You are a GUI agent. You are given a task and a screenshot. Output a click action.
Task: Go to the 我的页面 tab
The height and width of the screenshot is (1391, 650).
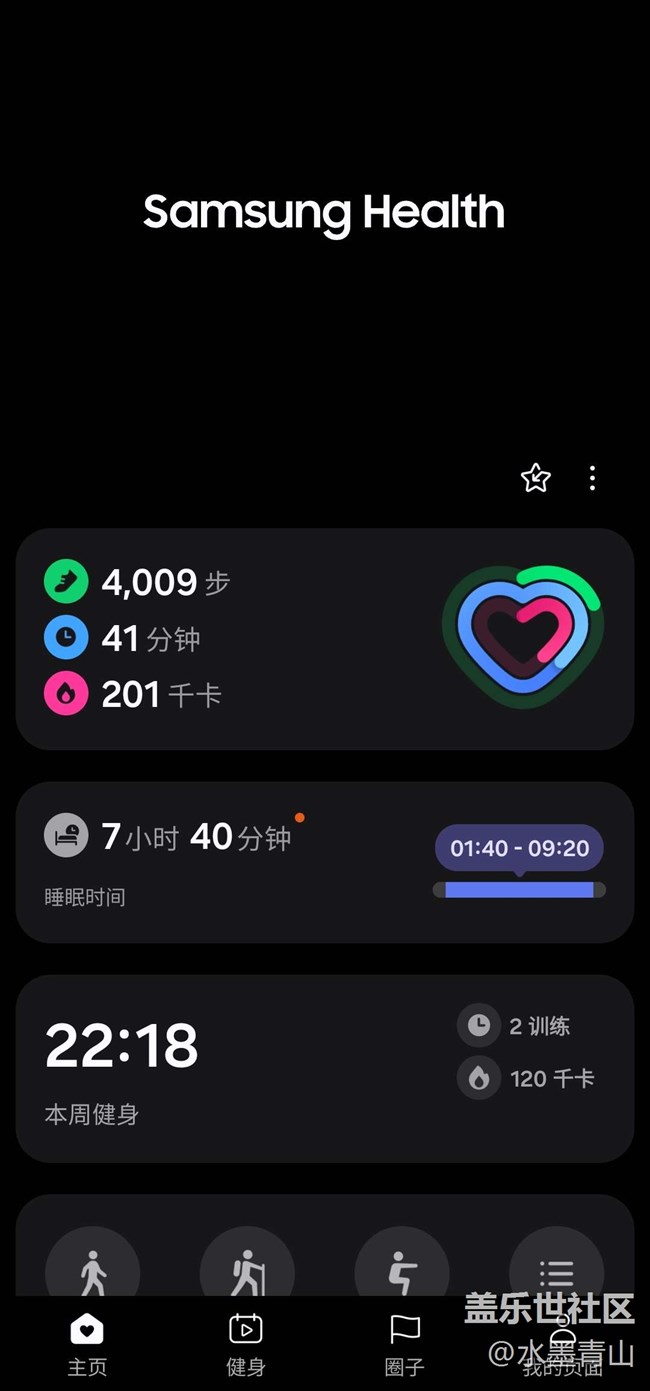(x=562, y=1344)
